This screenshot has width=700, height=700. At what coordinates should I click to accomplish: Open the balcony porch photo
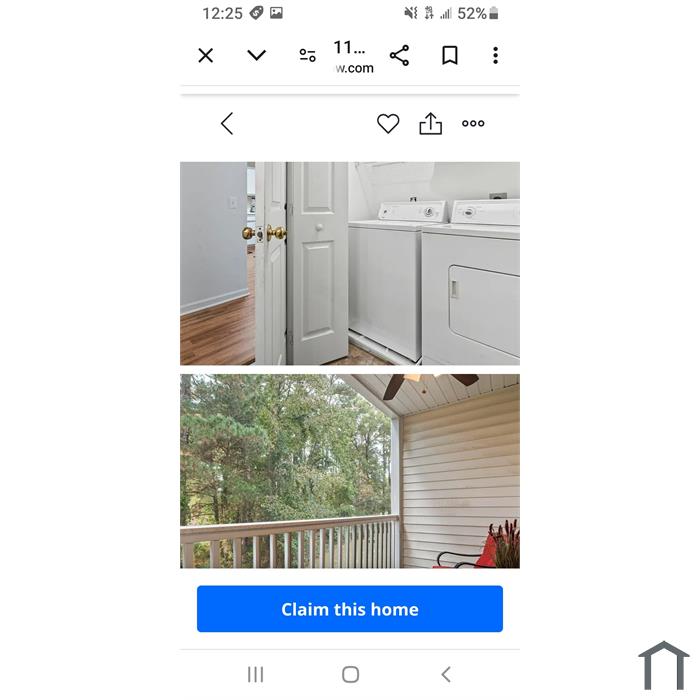[350, 471]
